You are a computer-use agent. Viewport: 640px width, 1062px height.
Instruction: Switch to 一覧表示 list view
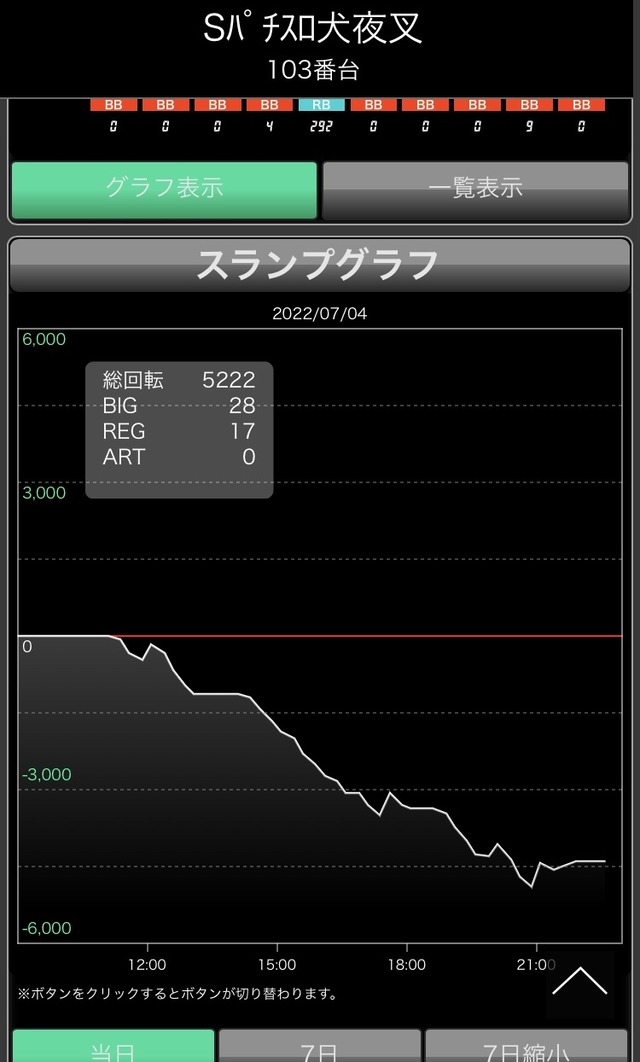[475, 188]
